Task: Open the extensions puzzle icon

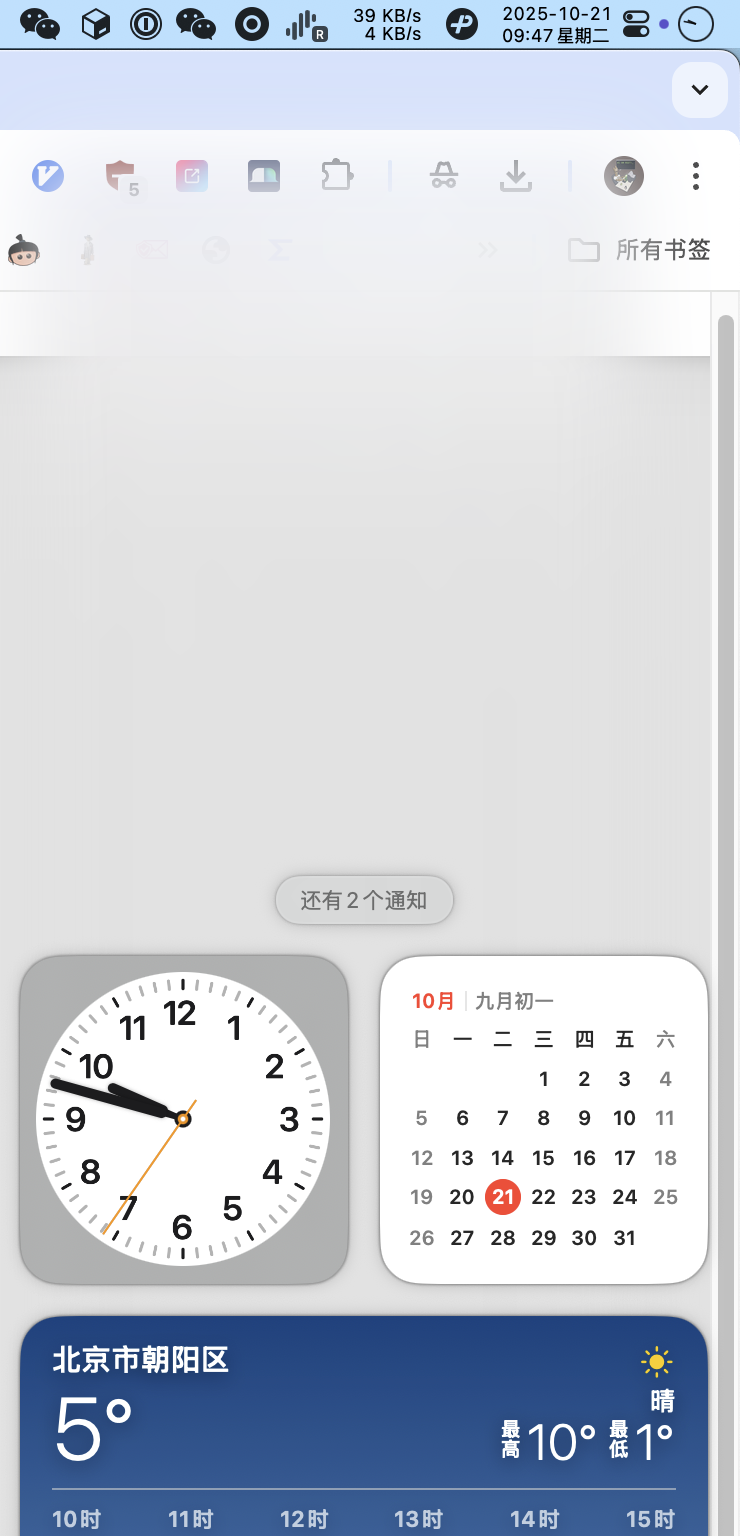Action: pyautogui.click(x=337, y=177)
